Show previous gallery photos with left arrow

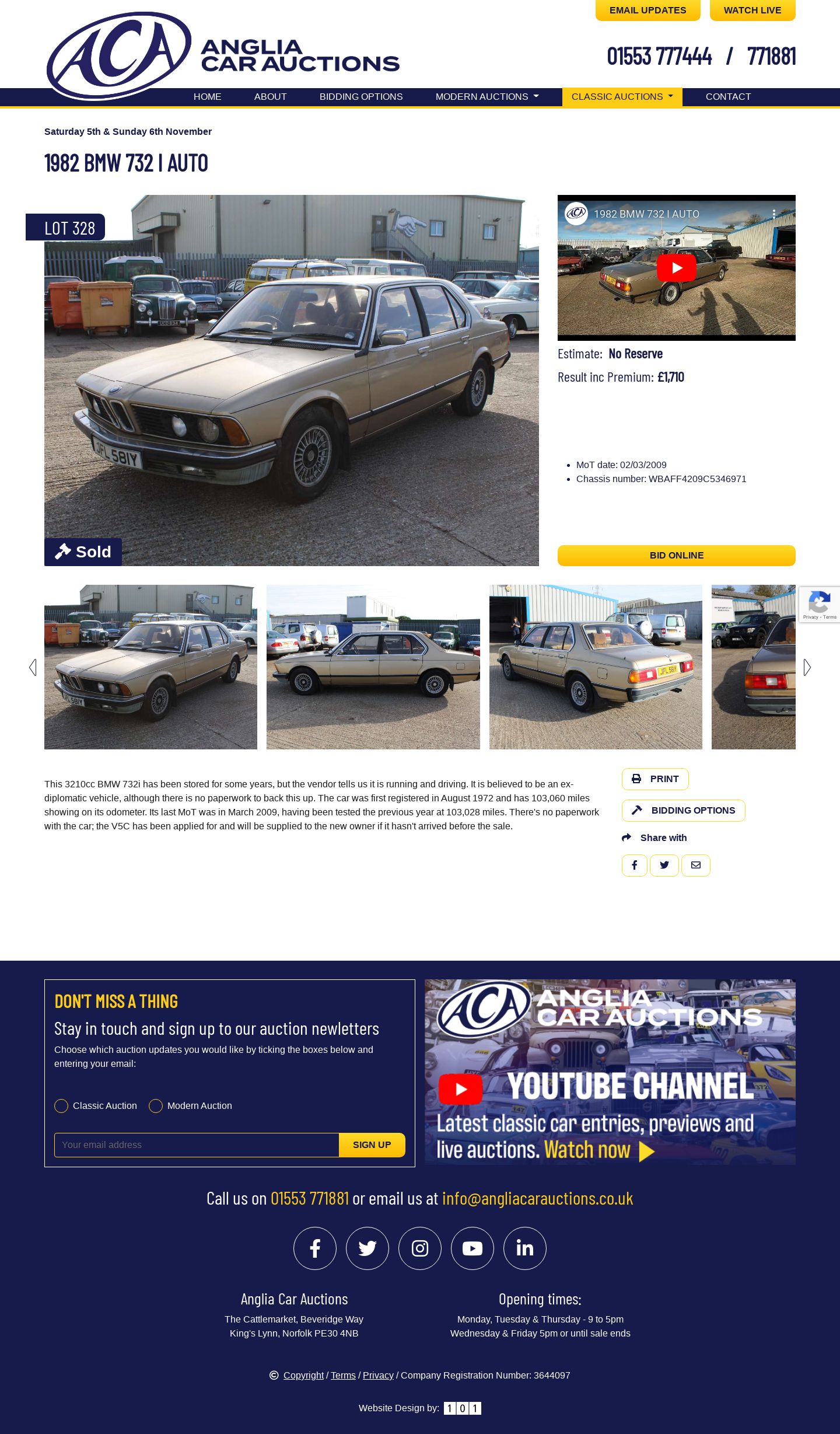coord(33,668)
